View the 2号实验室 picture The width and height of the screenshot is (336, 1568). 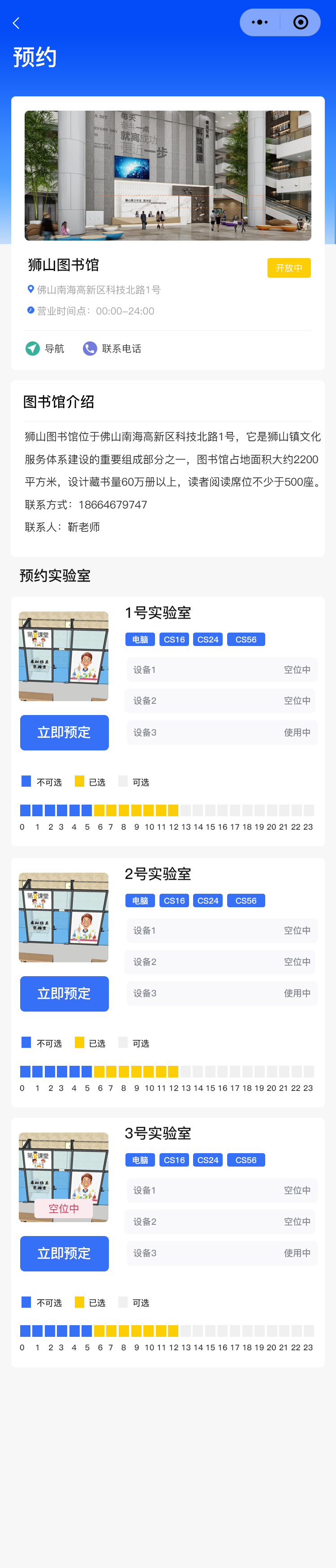(x=63, y=918)
